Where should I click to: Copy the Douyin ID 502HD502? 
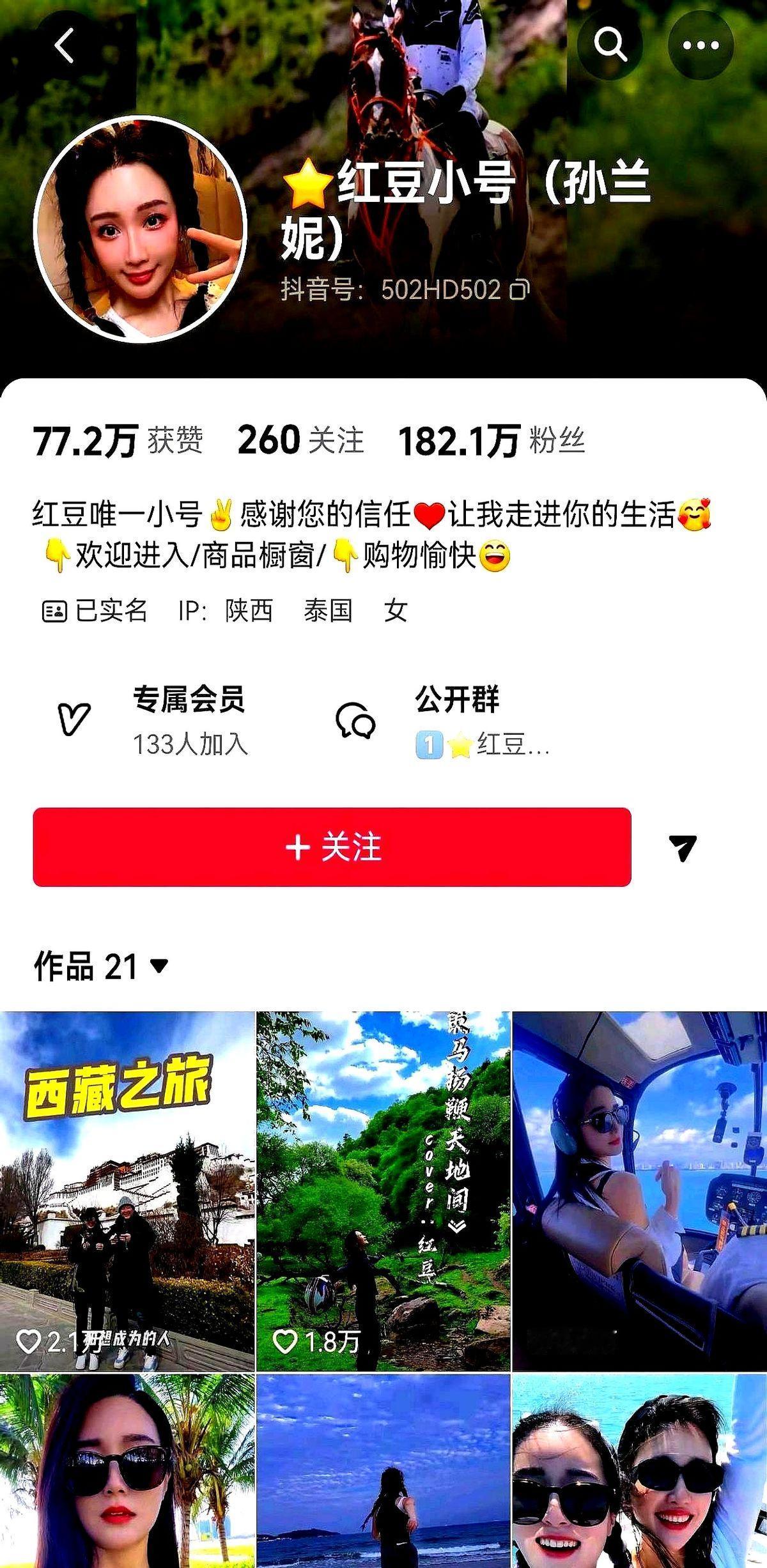coord(519,289)
